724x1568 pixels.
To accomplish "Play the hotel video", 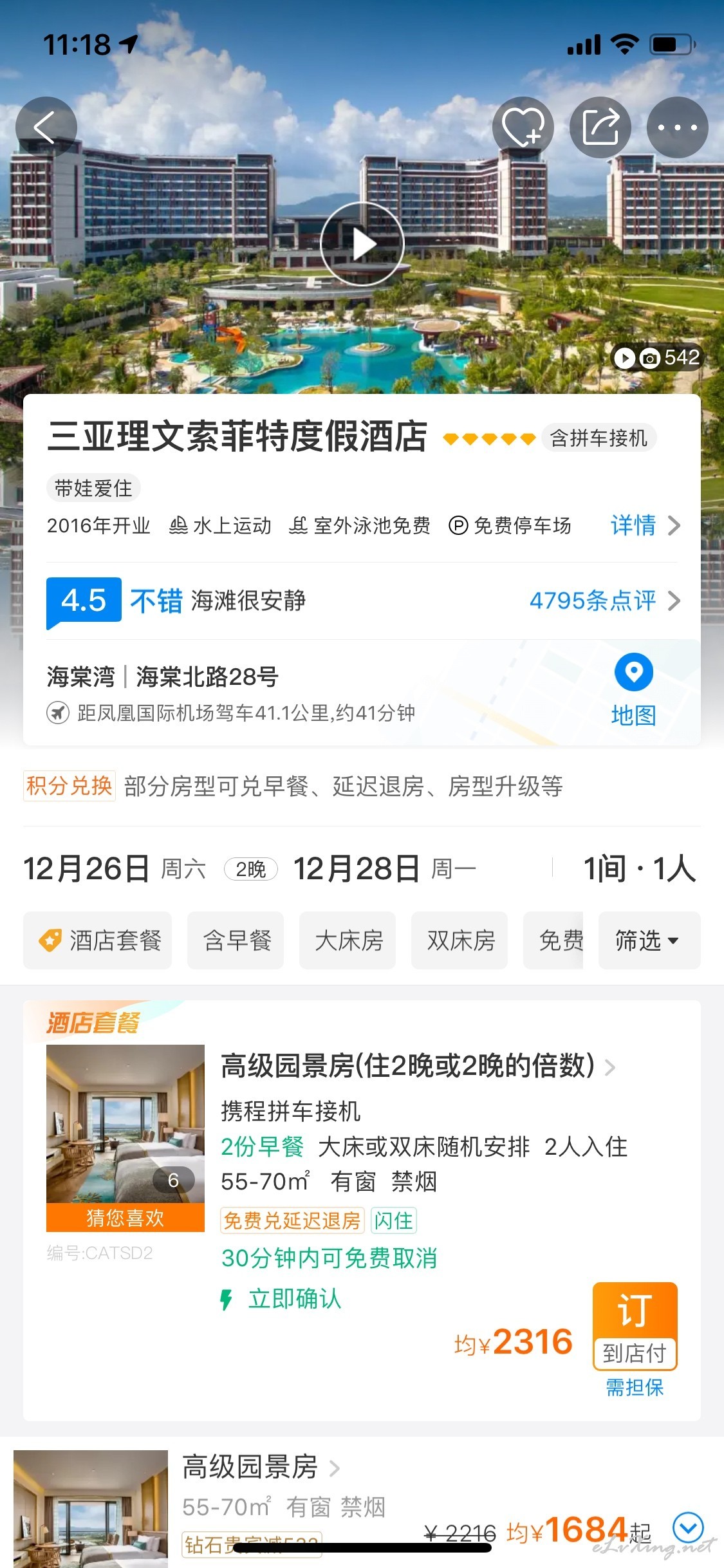I will (362, 244).
